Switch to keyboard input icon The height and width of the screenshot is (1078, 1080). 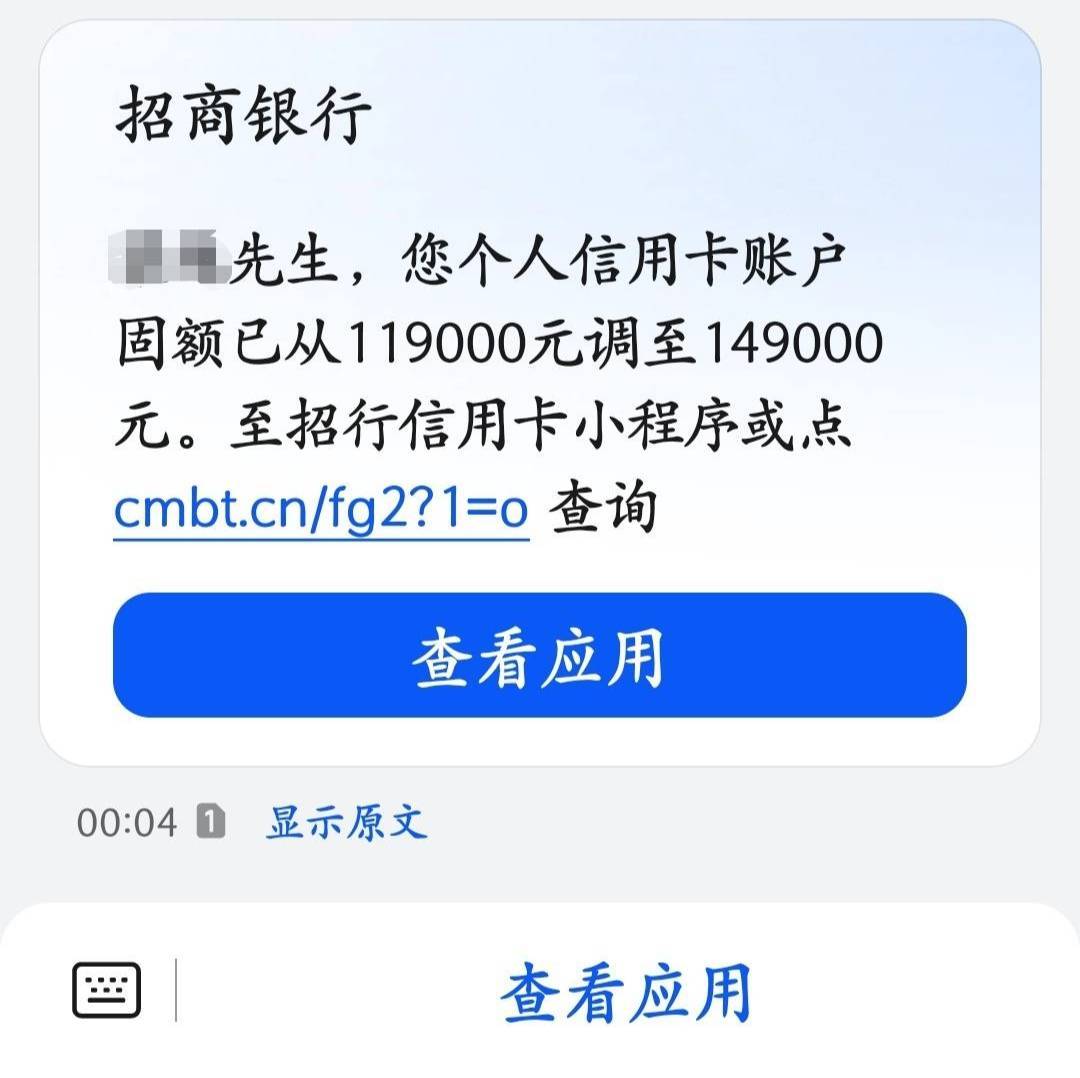(107, 990)
